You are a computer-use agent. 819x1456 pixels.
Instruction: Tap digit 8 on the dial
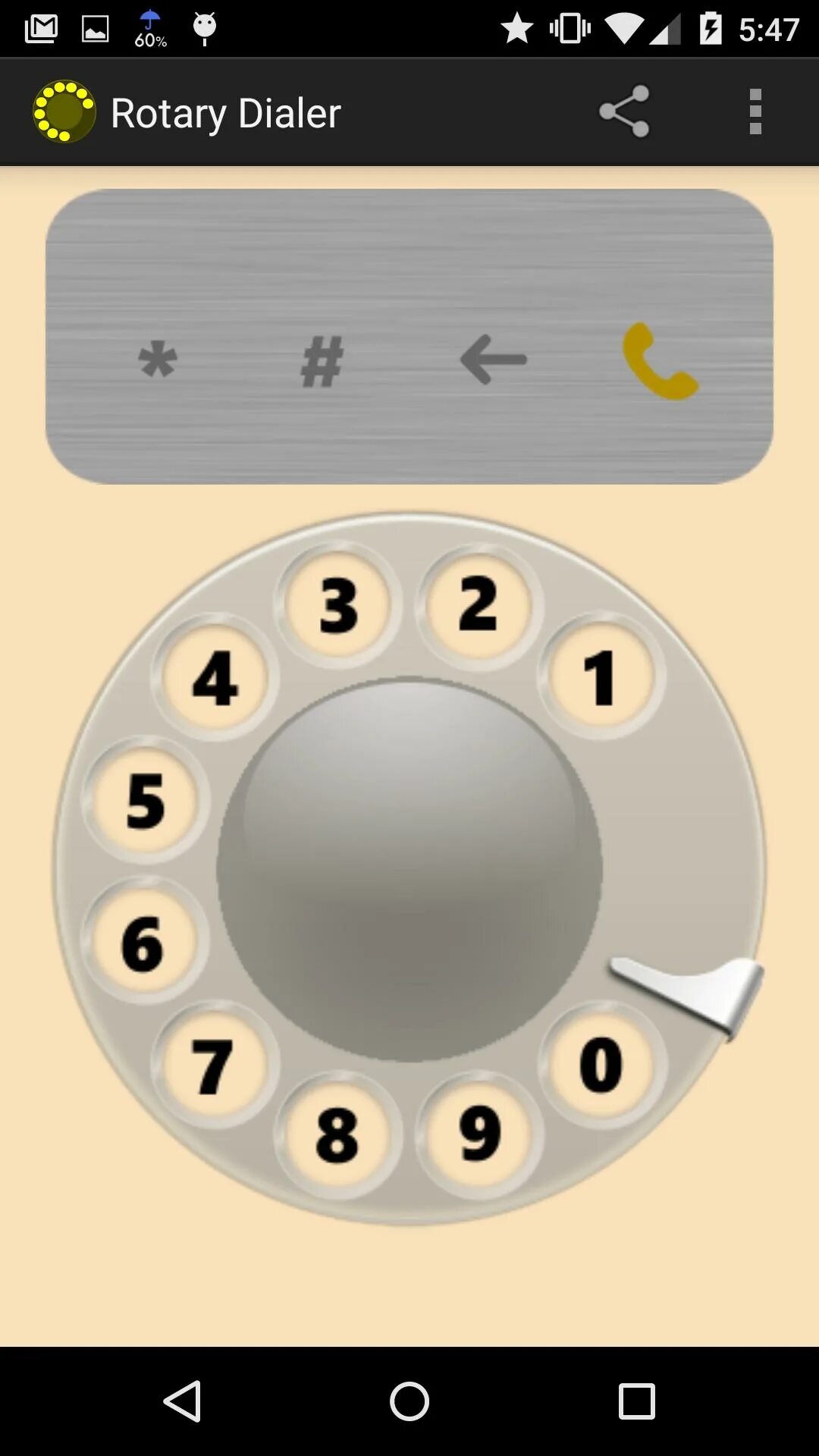(x=337, y=1135)
